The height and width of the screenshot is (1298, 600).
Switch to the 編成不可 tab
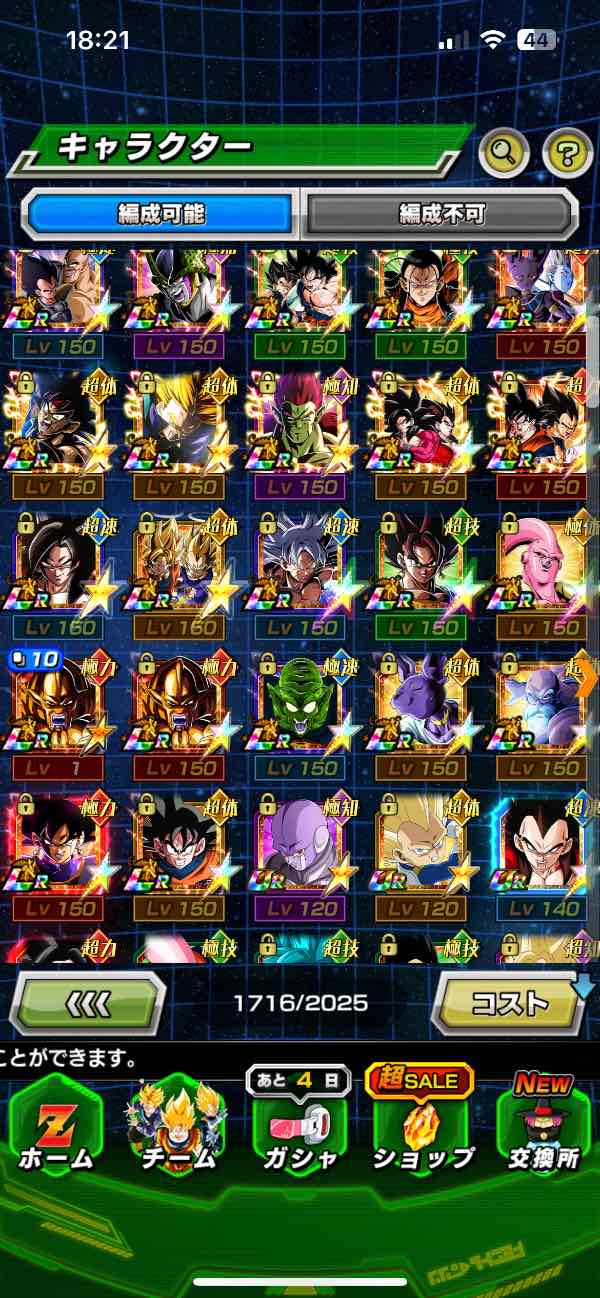pyautogui.click(x=441, y=213)
